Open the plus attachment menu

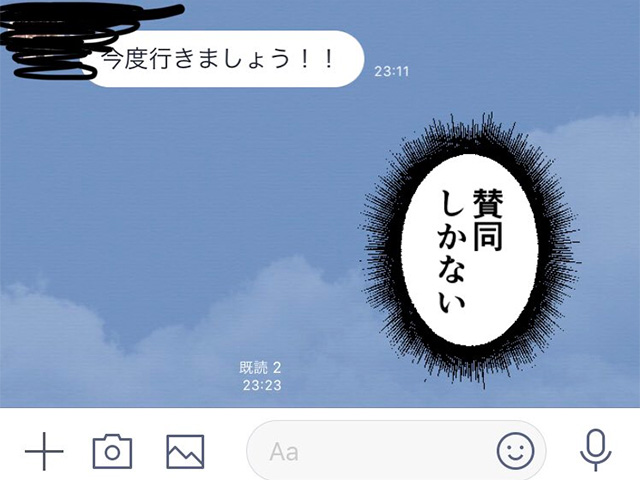44,452
